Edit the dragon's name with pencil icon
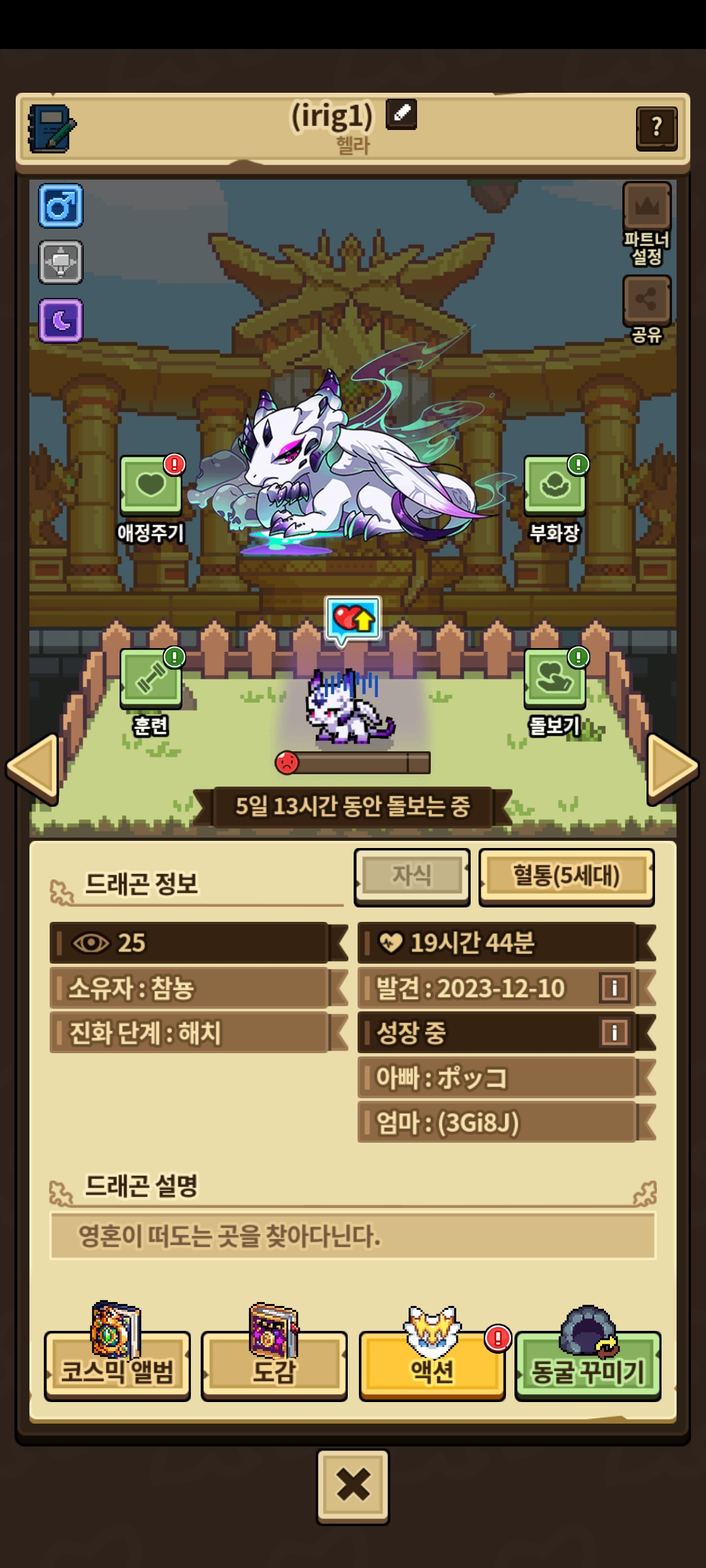This screenshot has width=706, height=1568. (x=401, y=114)
